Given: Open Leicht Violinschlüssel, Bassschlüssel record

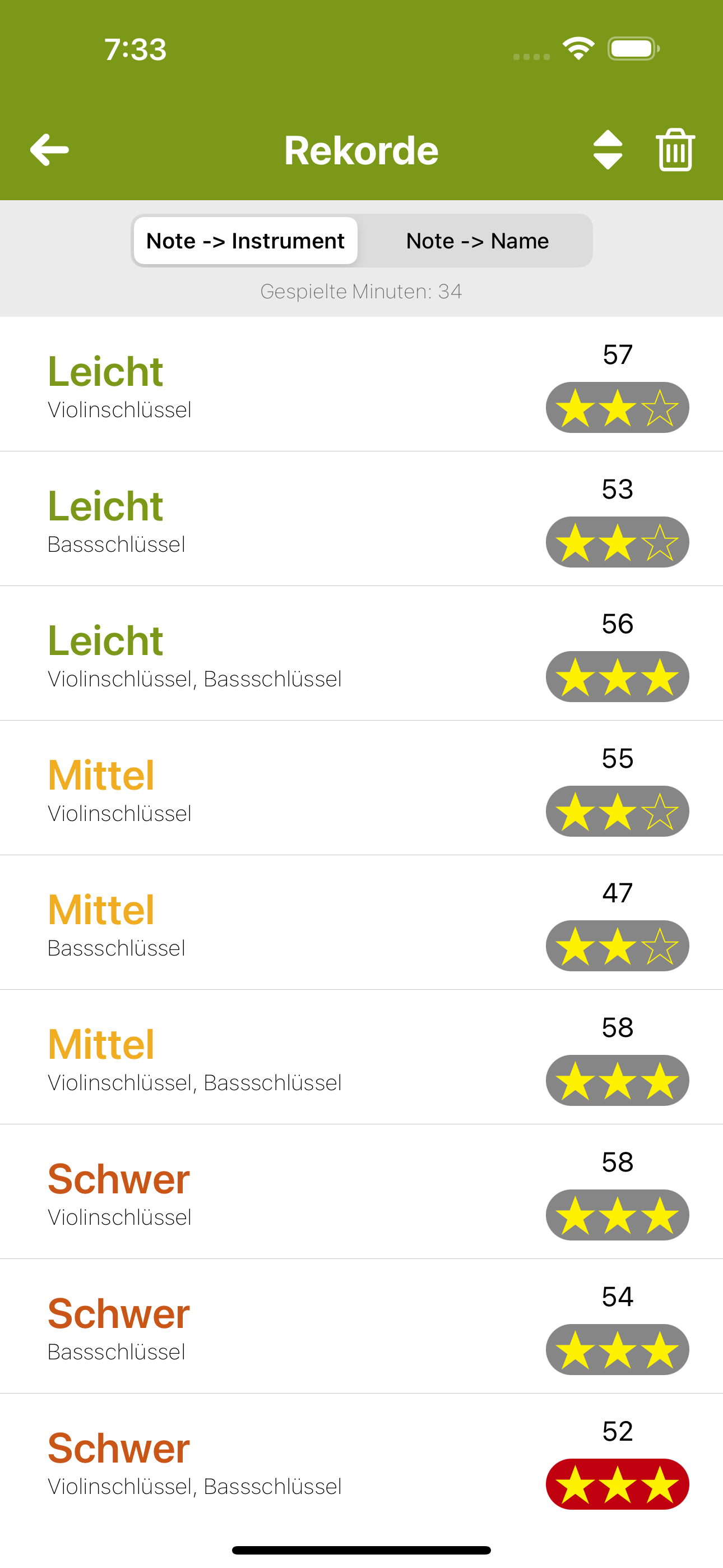Looking at the screenshot, I should (x=361, y=653).
